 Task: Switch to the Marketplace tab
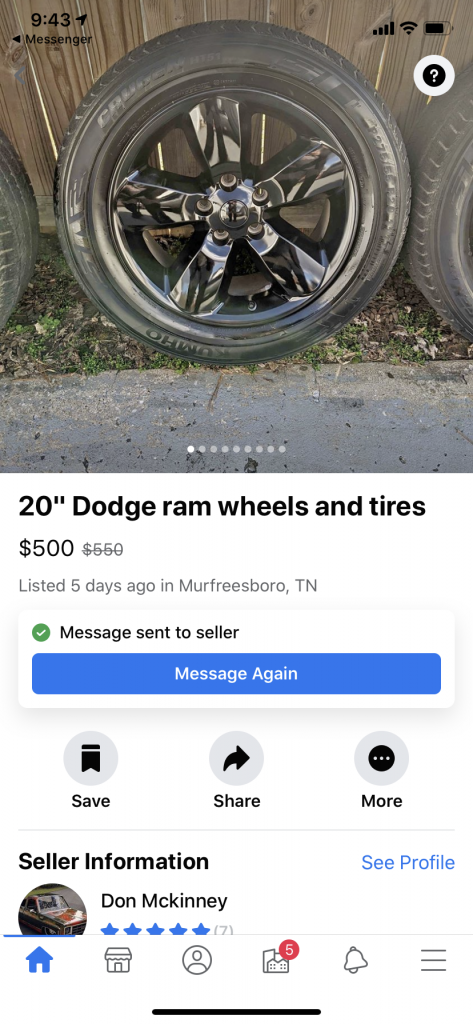coord(118,961)
